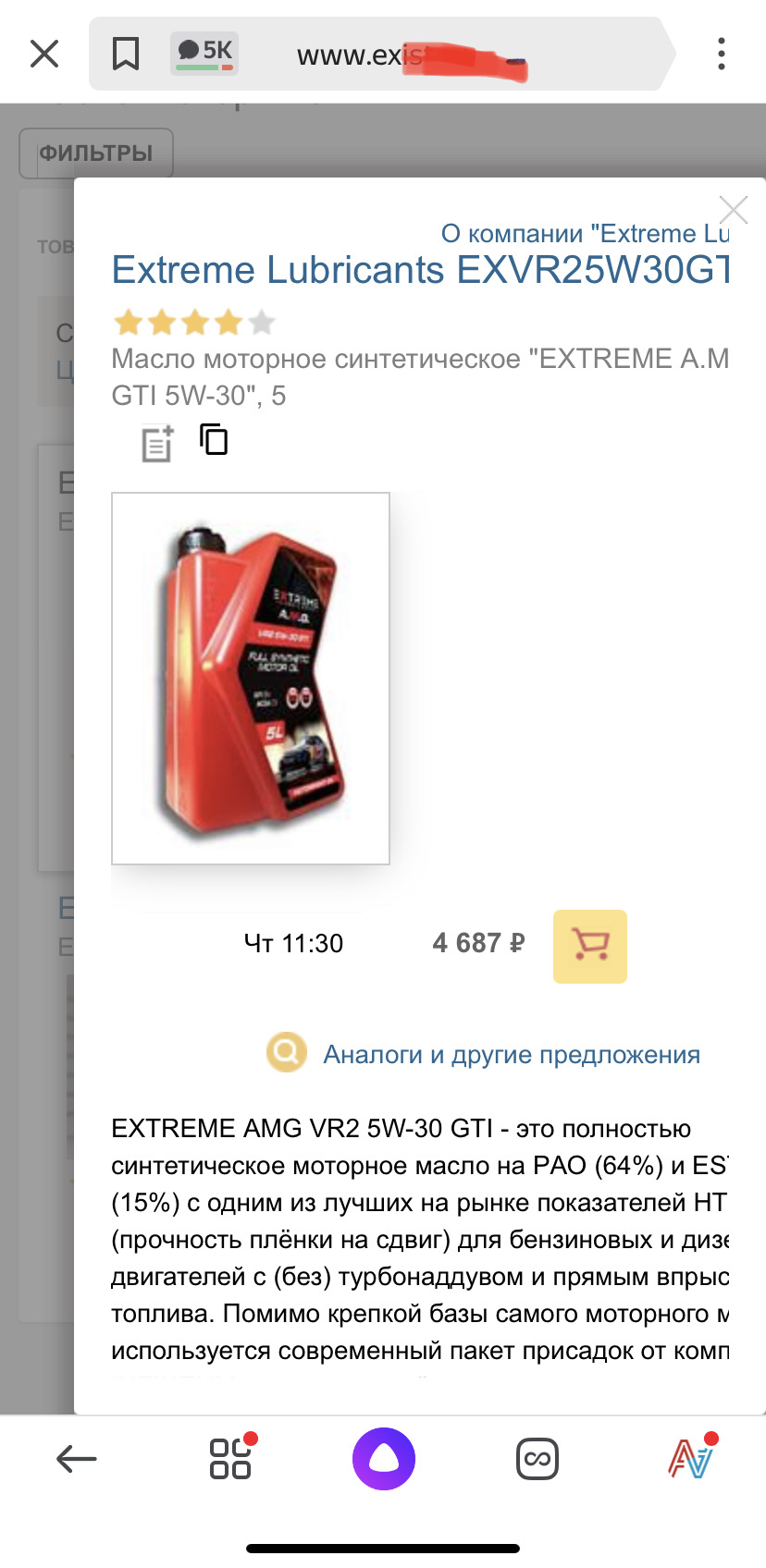This screenshot has width=766, height=1568.
Task: Launch the Alice voice assistant
Action: [383, 1459]
